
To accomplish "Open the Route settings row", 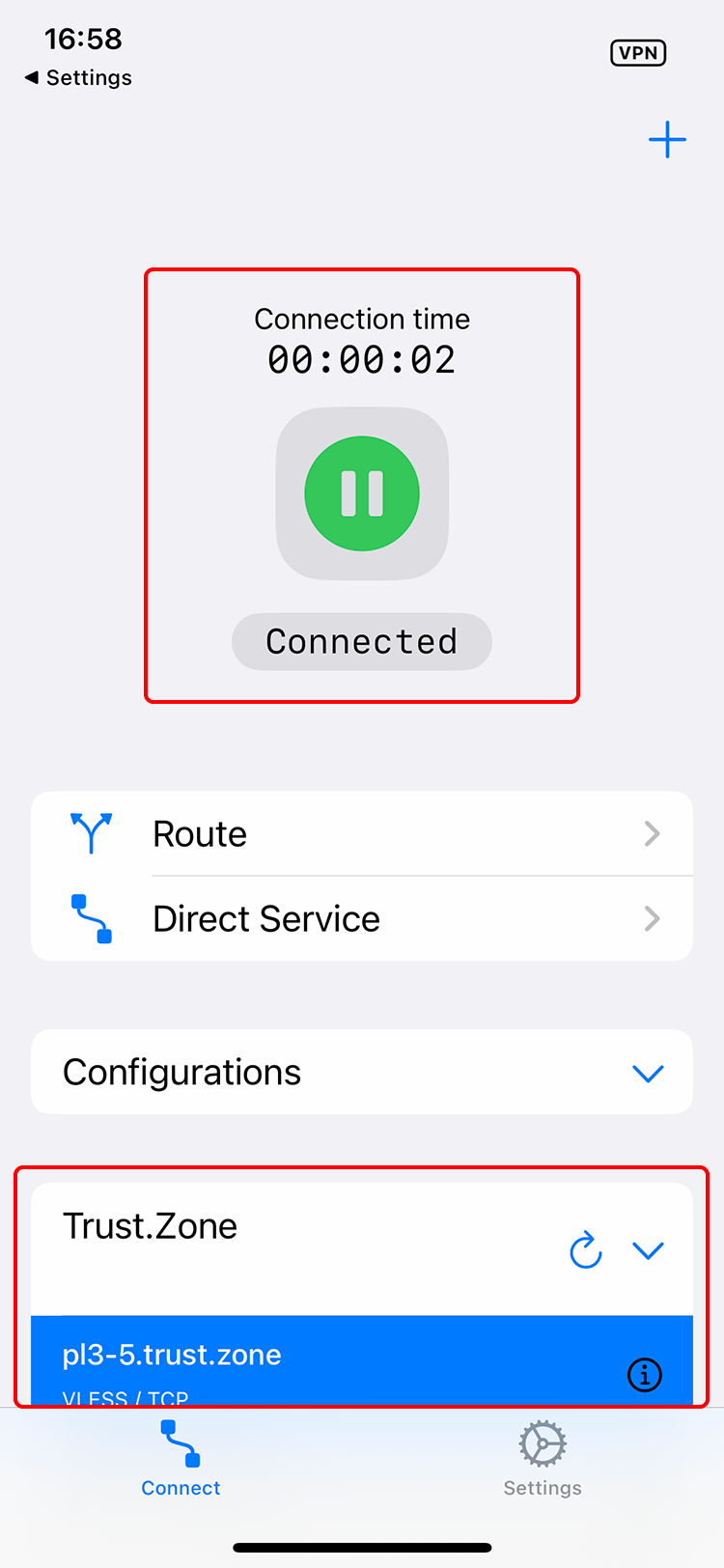I will [362, 833].
